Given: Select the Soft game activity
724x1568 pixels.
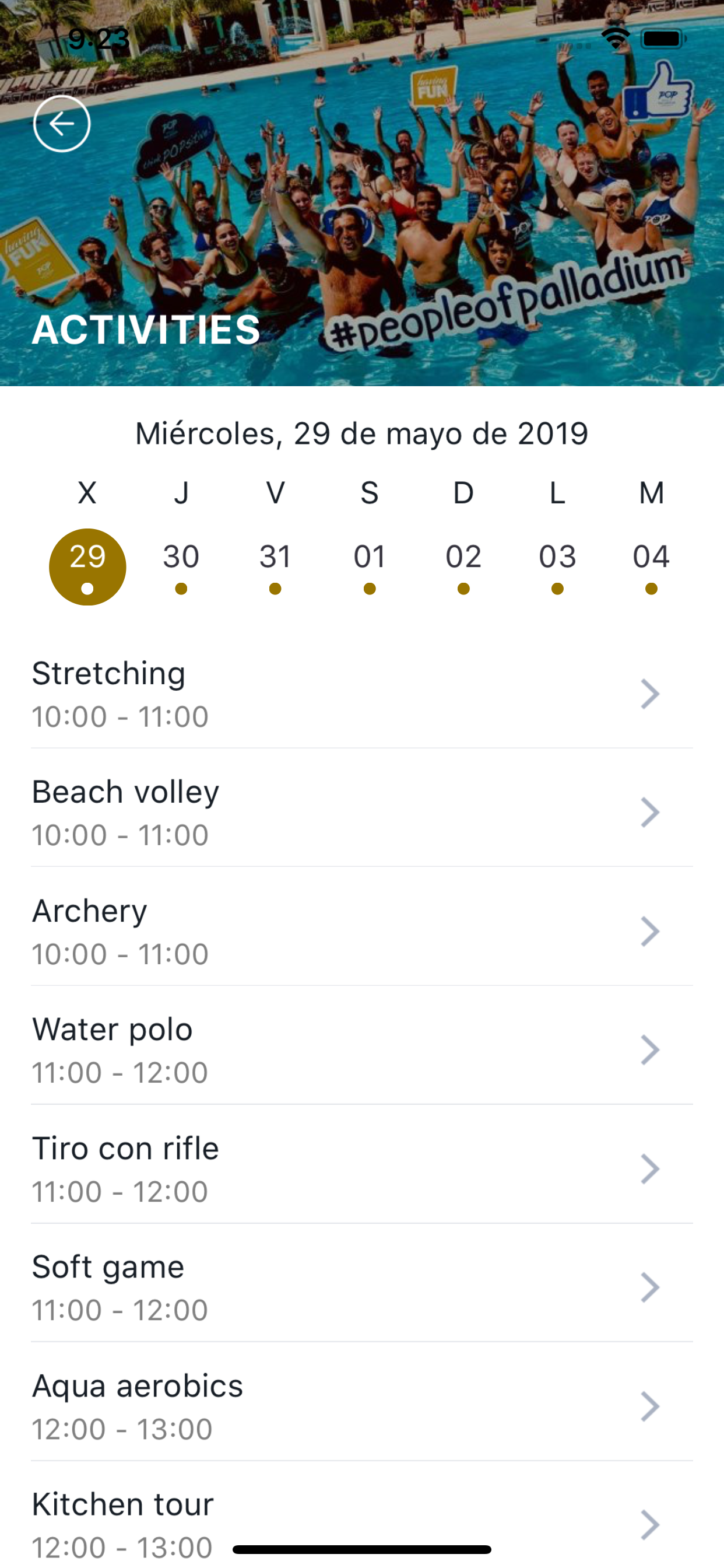Looking at the screenshot, I should [361, 1287].
